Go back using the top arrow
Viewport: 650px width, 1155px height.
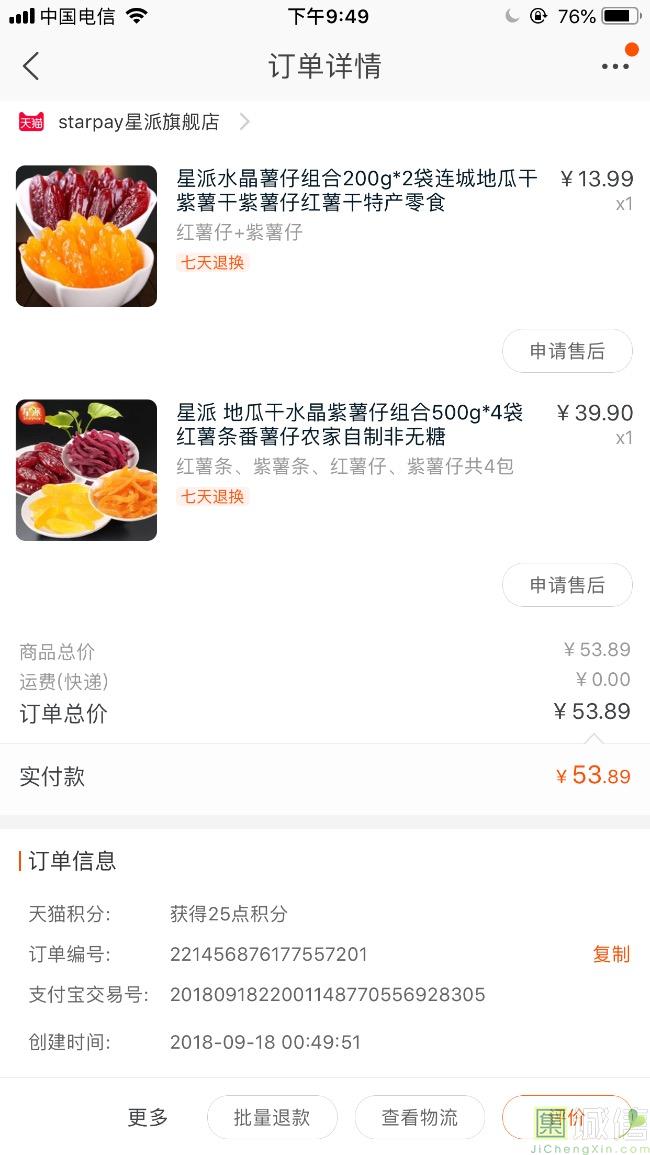click(x=31, y=66)
